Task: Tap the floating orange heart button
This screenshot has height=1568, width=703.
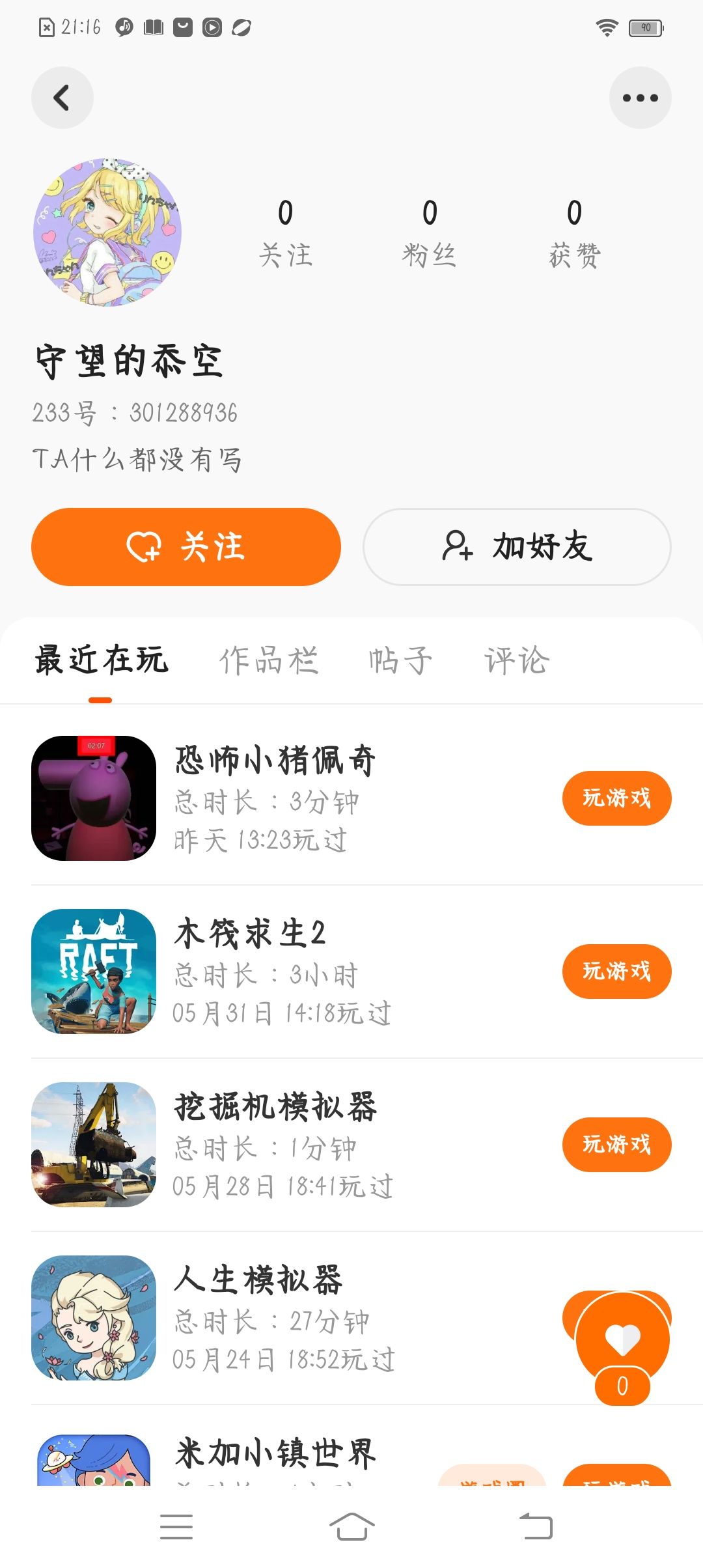Action: point(622,1339)
